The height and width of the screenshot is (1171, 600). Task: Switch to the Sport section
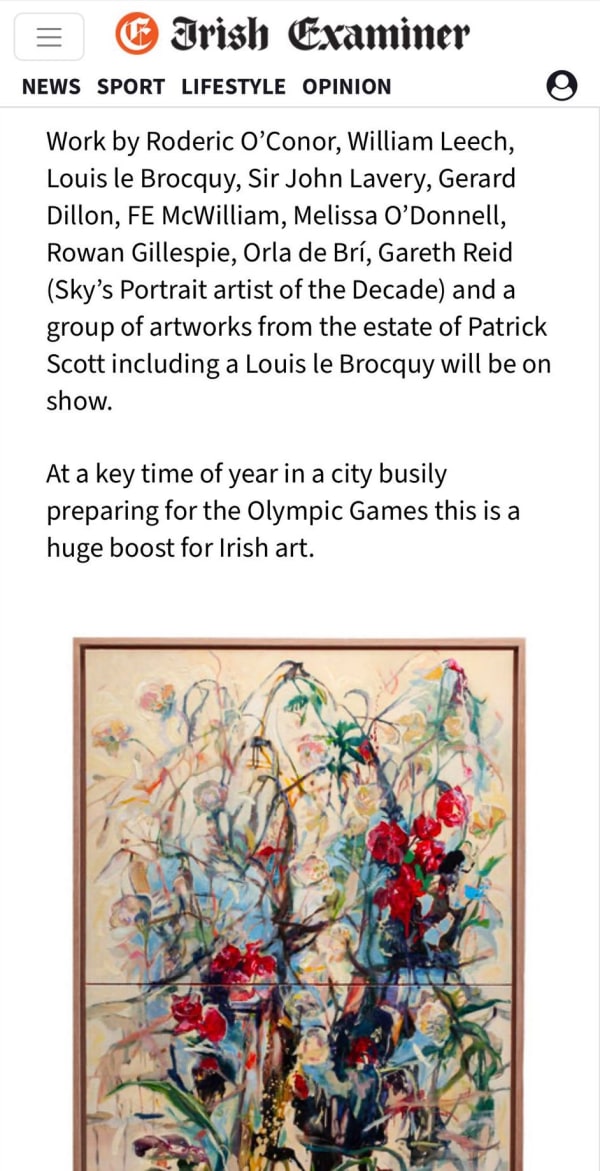(x=131, y=87)
